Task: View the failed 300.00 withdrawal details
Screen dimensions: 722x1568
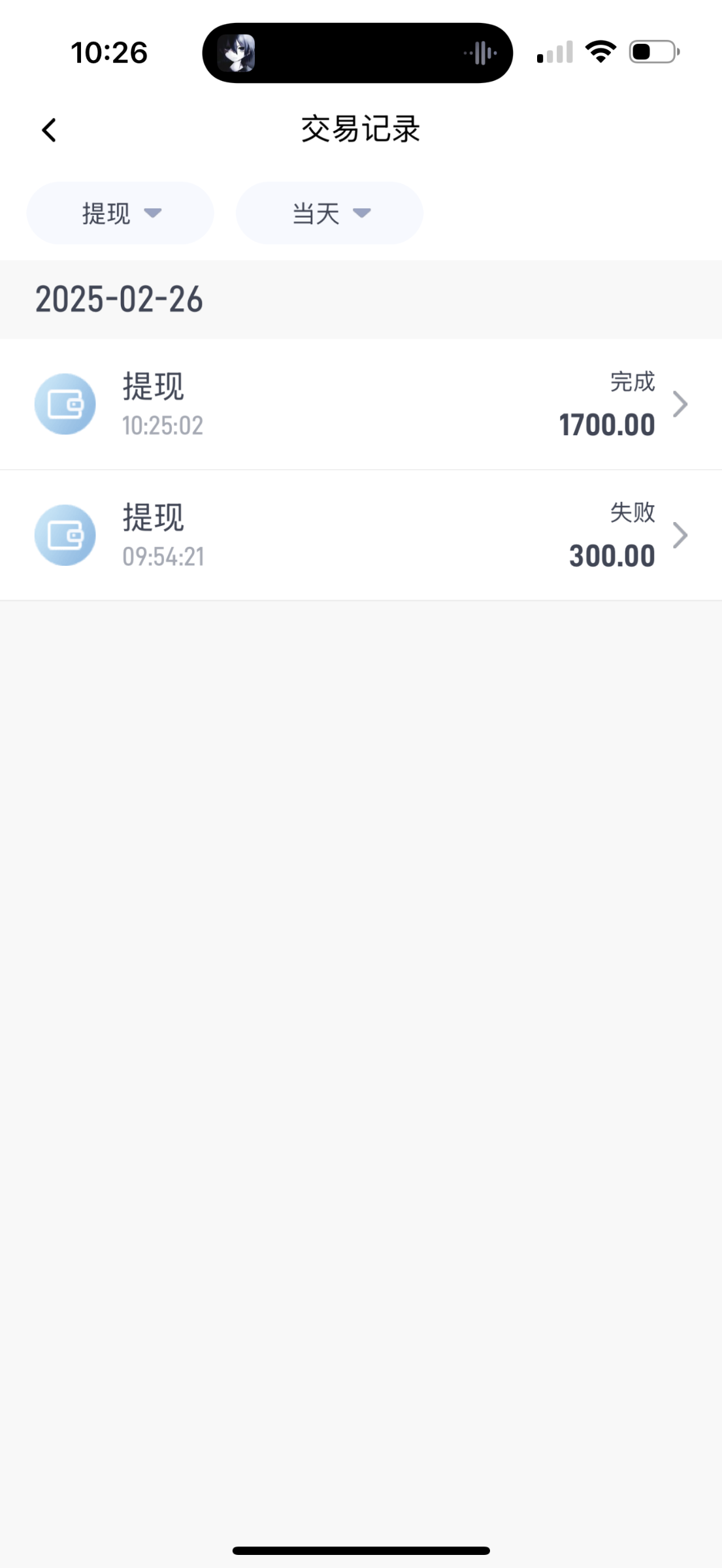Action: [361, 535]
